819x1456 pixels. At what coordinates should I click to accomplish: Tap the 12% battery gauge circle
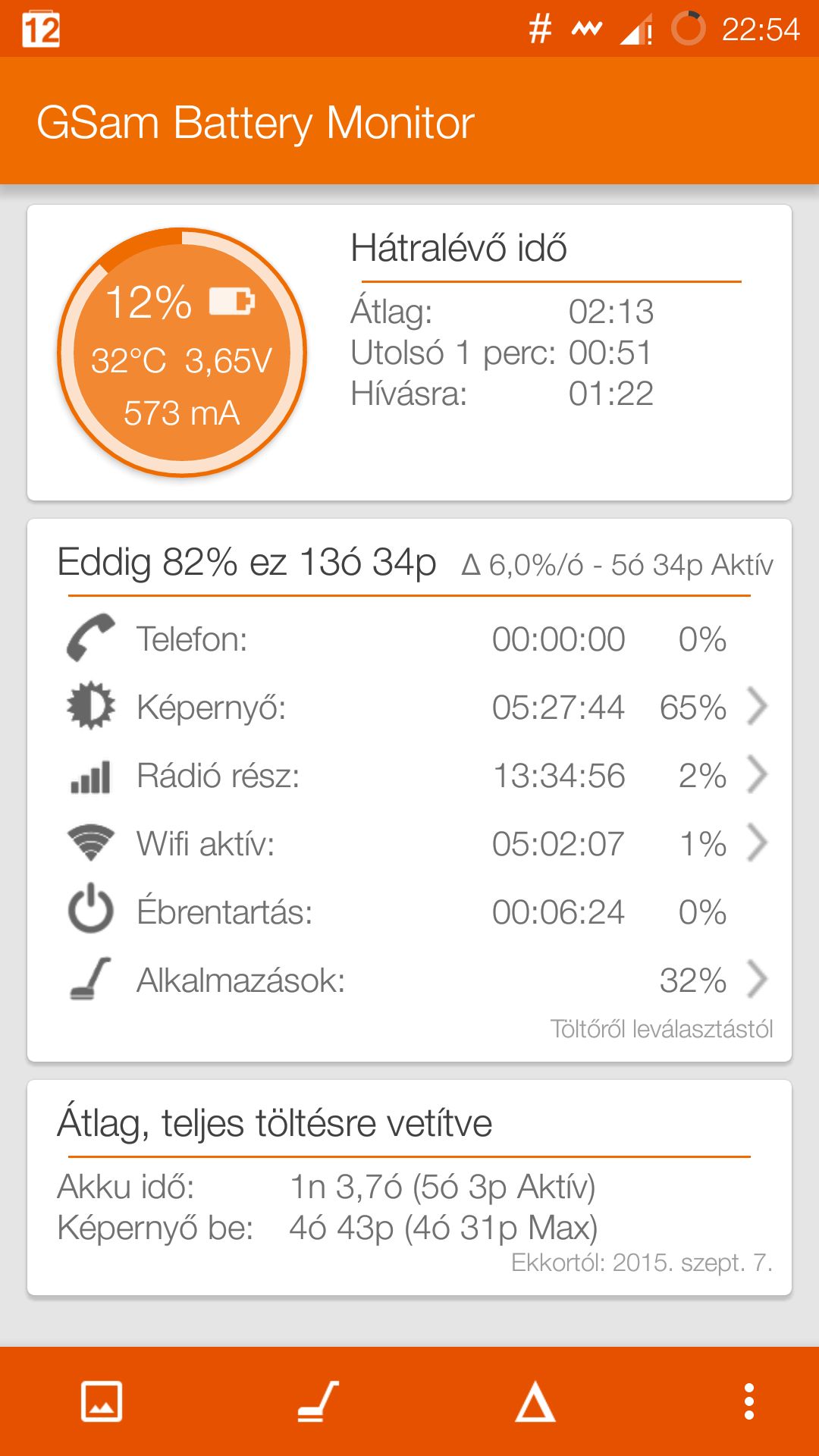point(182,353)
